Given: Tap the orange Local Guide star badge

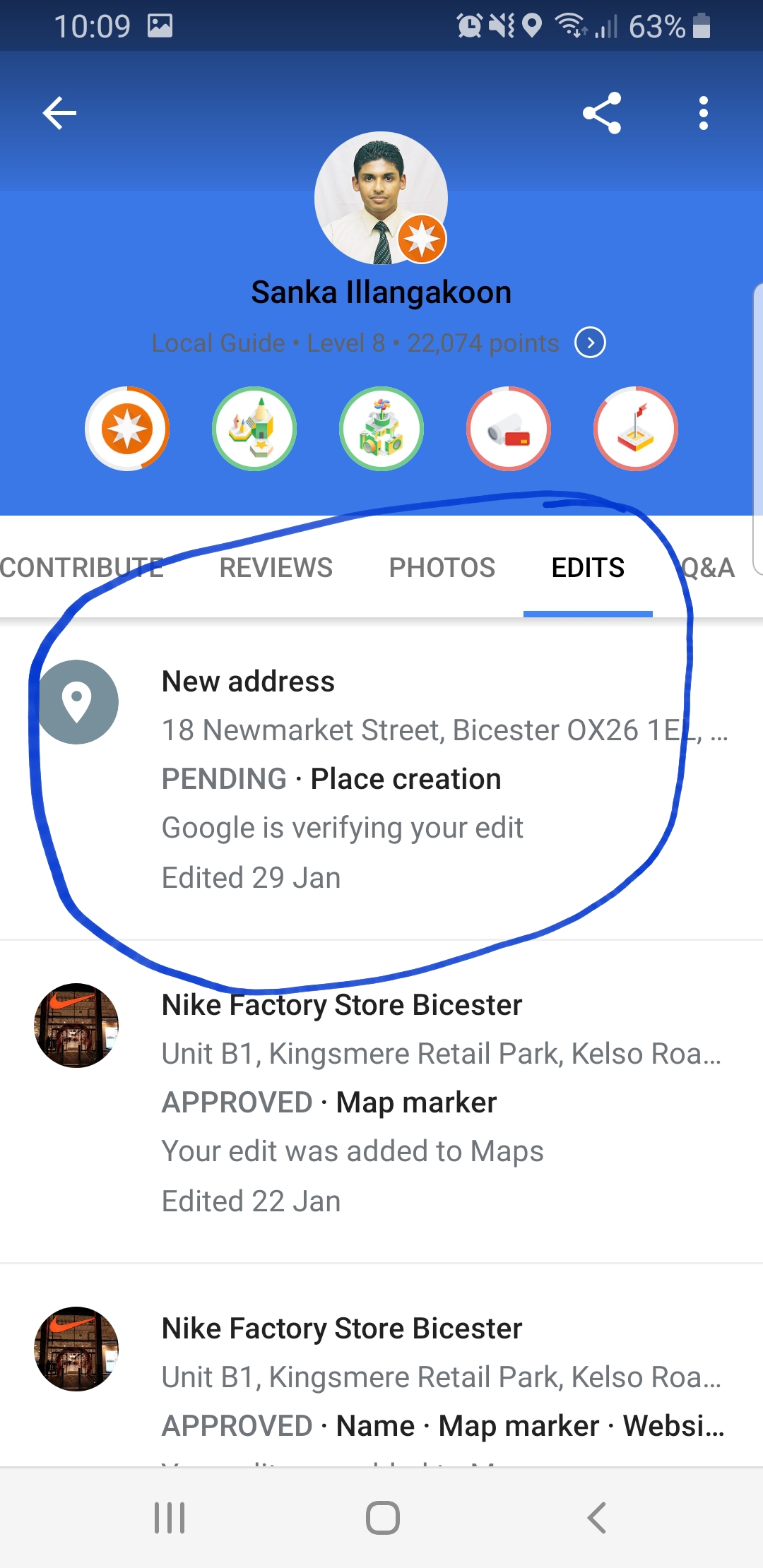Looking at the screenshot, I should 127,429.
